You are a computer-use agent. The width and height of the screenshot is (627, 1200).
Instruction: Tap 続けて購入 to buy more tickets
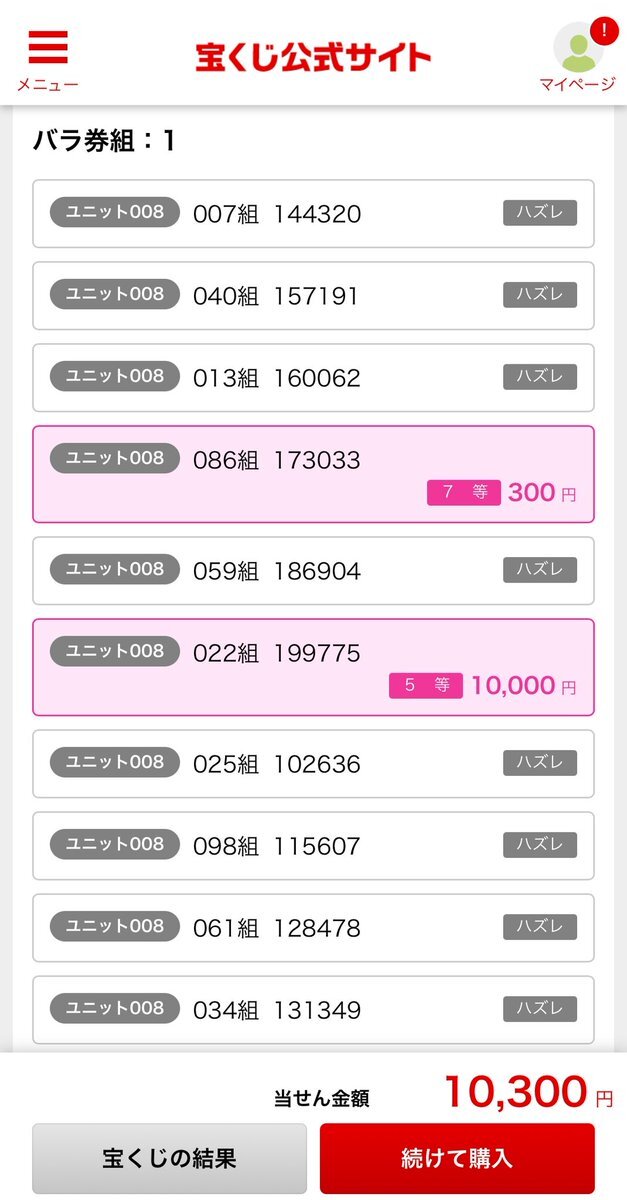457,1158
